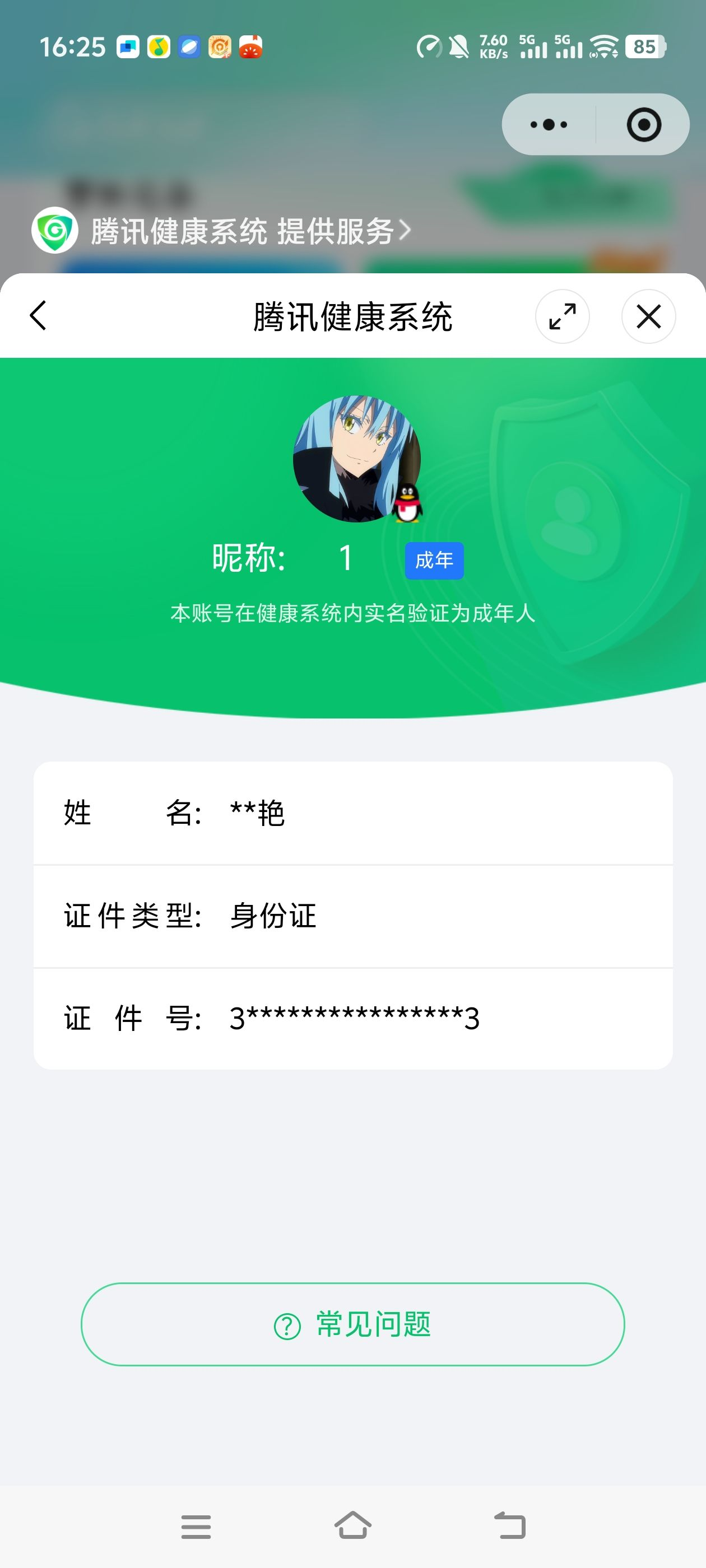Tap the Wi-Fi icon in the status bar
706x1568 pixels.
click(x=603, y=46)
